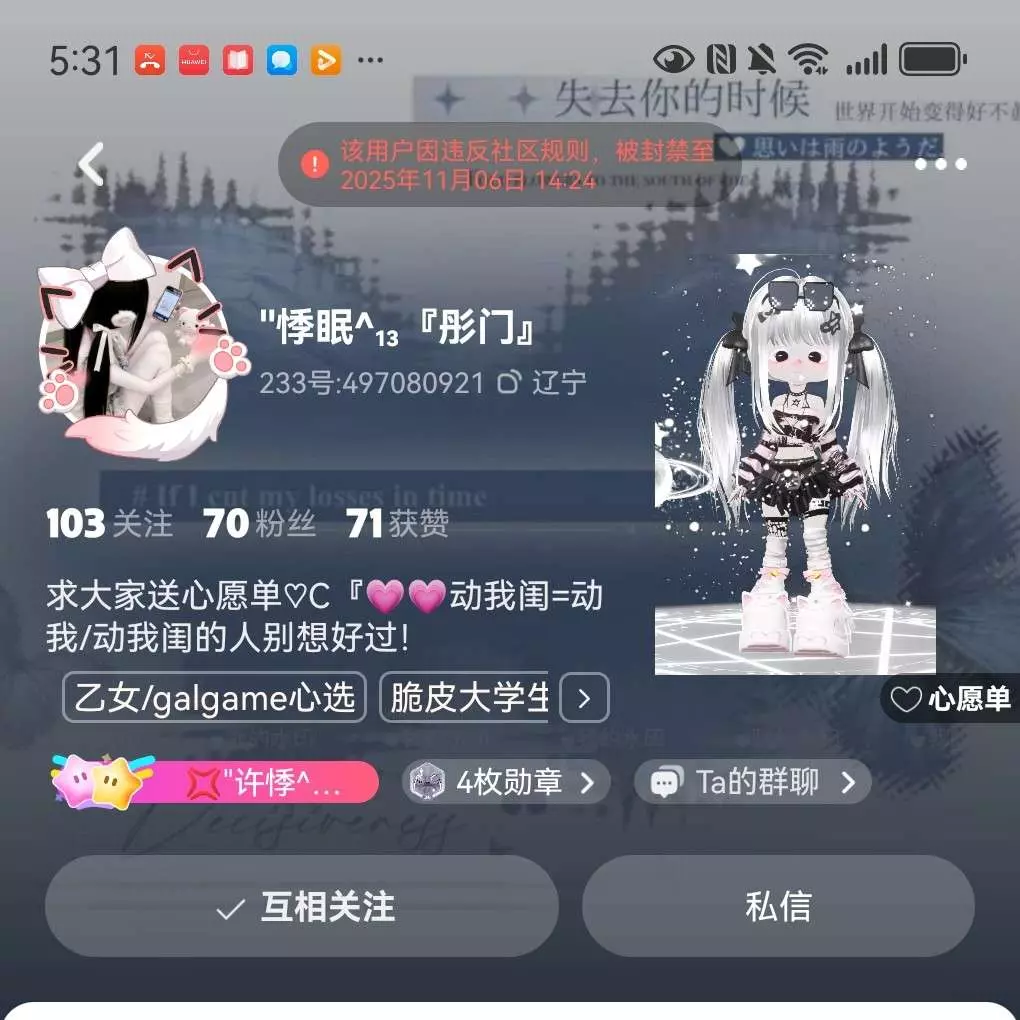Open Ta的群聊 group chats
This screenshot has height=1020, width=1020.
point(752,782)
